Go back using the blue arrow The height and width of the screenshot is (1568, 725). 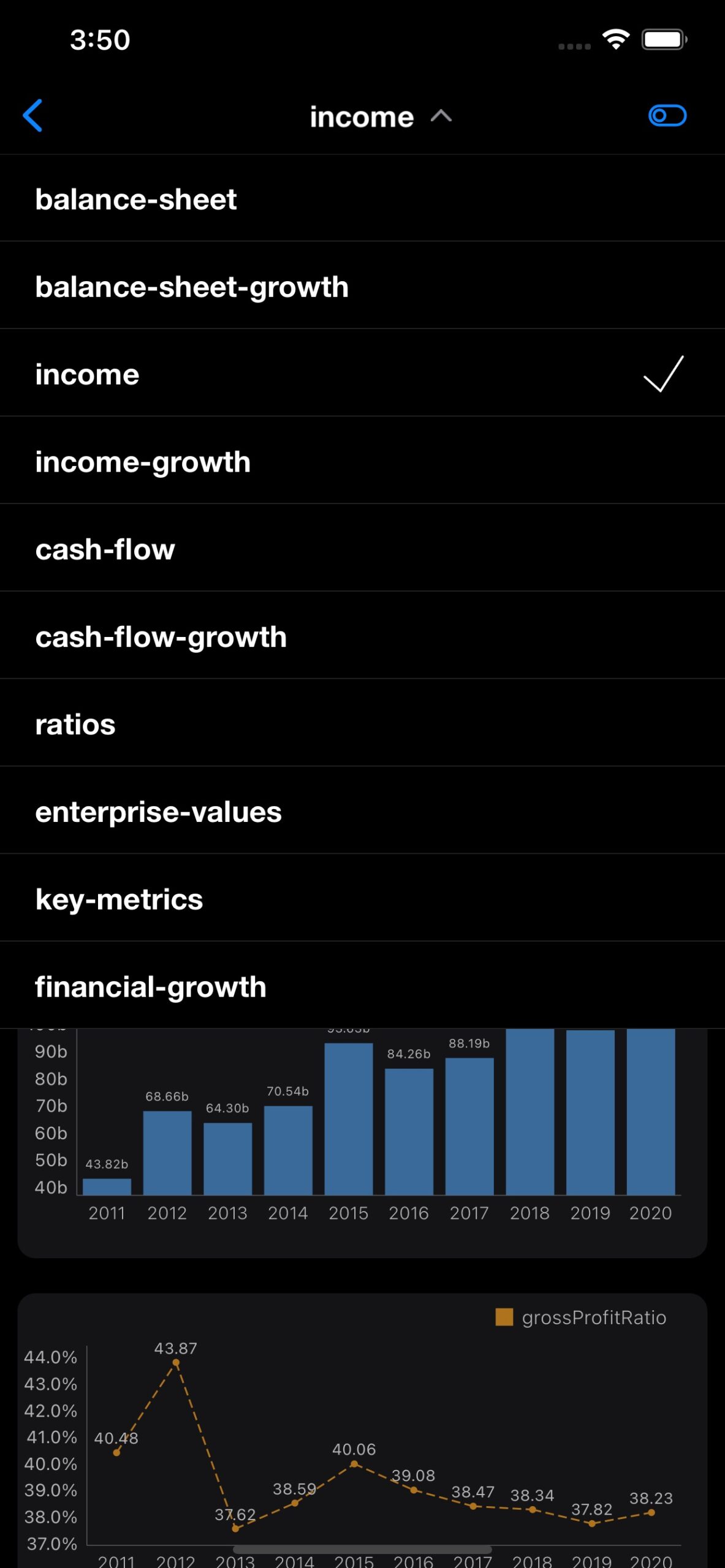click(32, 116)
